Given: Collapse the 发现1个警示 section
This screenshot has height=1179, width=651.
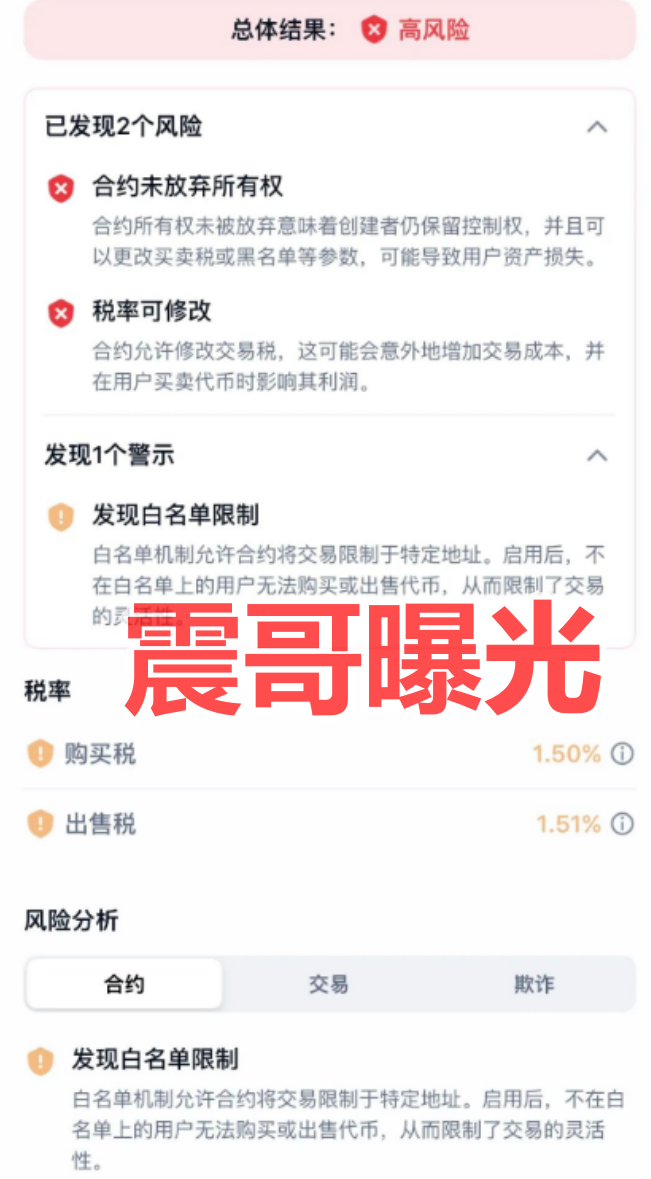Looking at the screenshot, I should (597, 455).
